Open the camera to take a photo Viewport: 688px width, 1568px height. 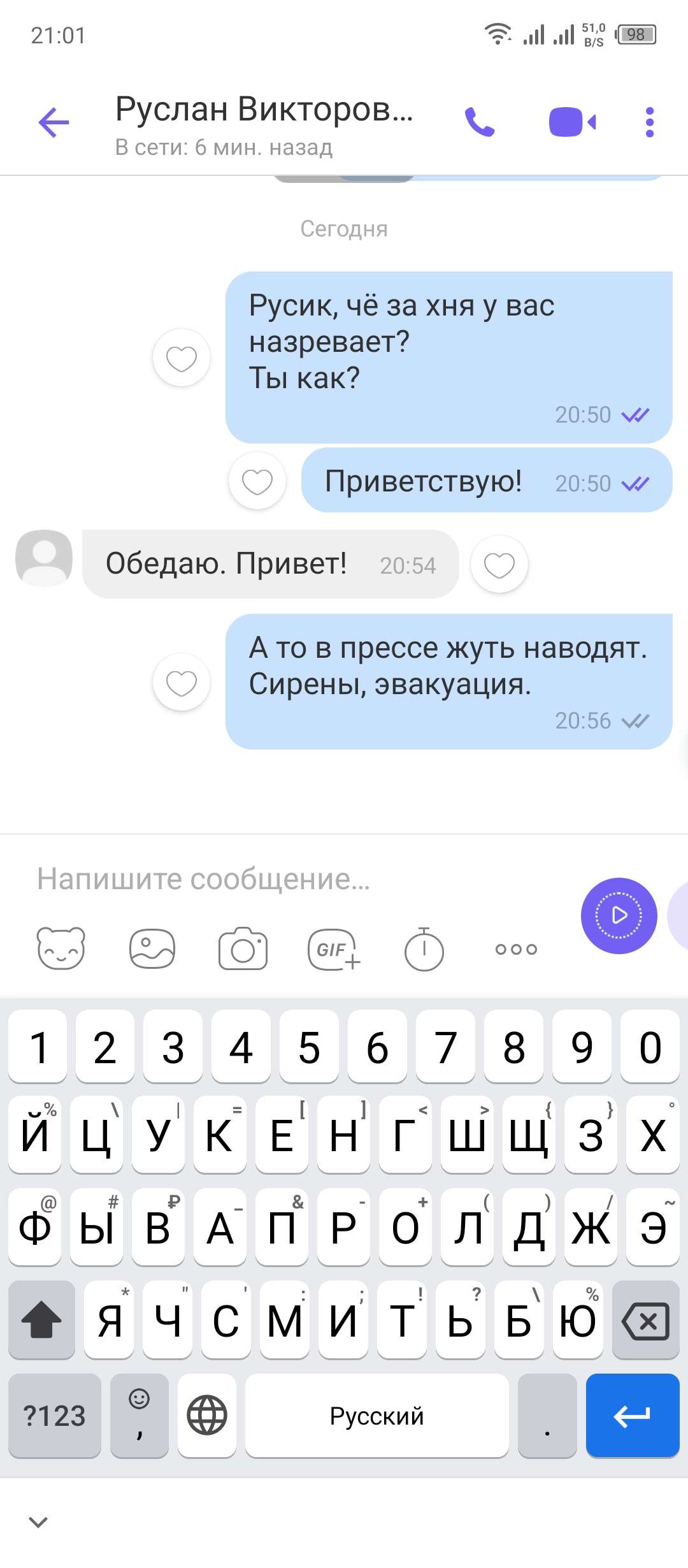(x=243, y=948)
